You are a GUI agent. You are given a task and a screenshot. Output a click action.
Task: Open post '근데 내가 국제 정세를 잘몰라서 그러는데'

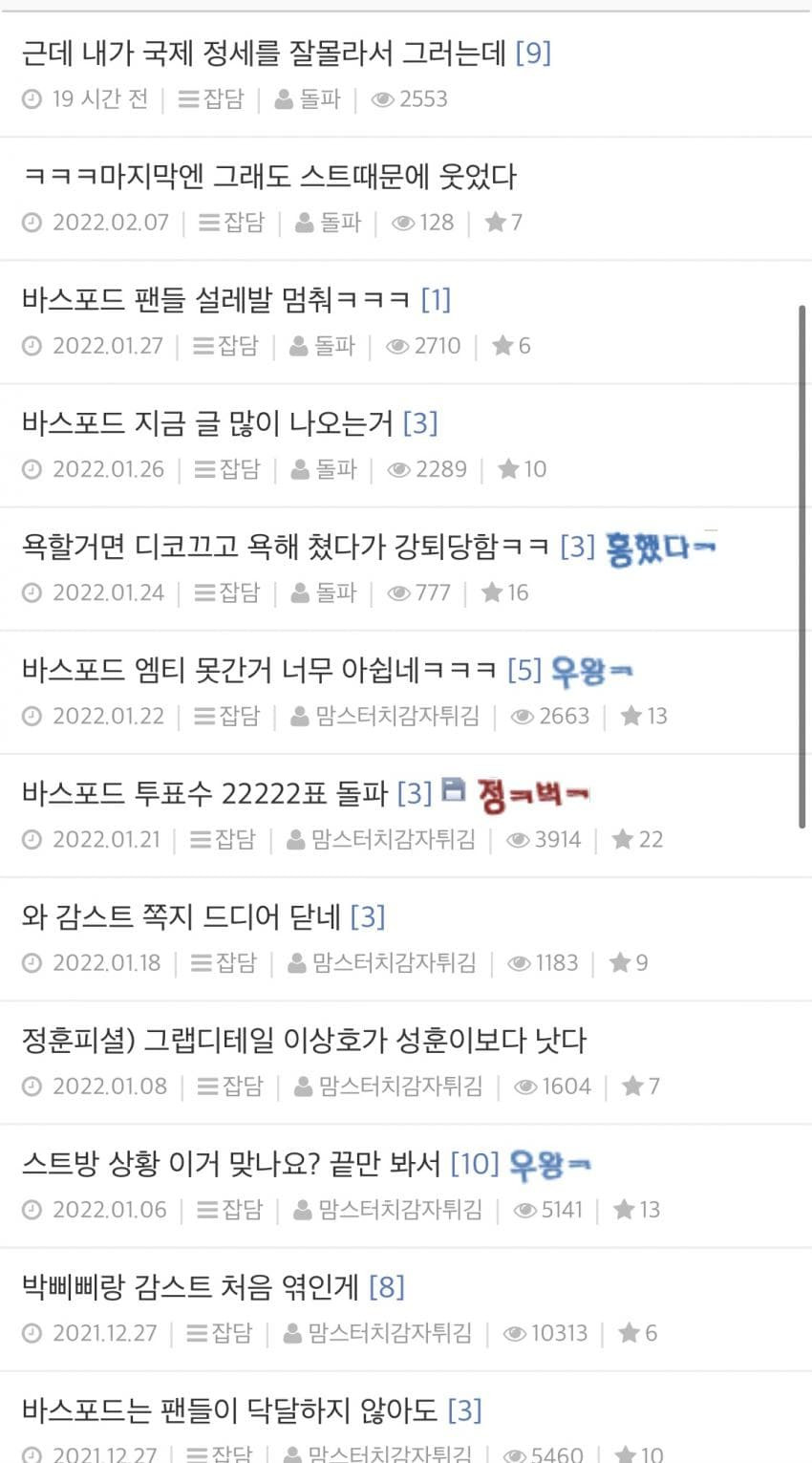point(263,54)
